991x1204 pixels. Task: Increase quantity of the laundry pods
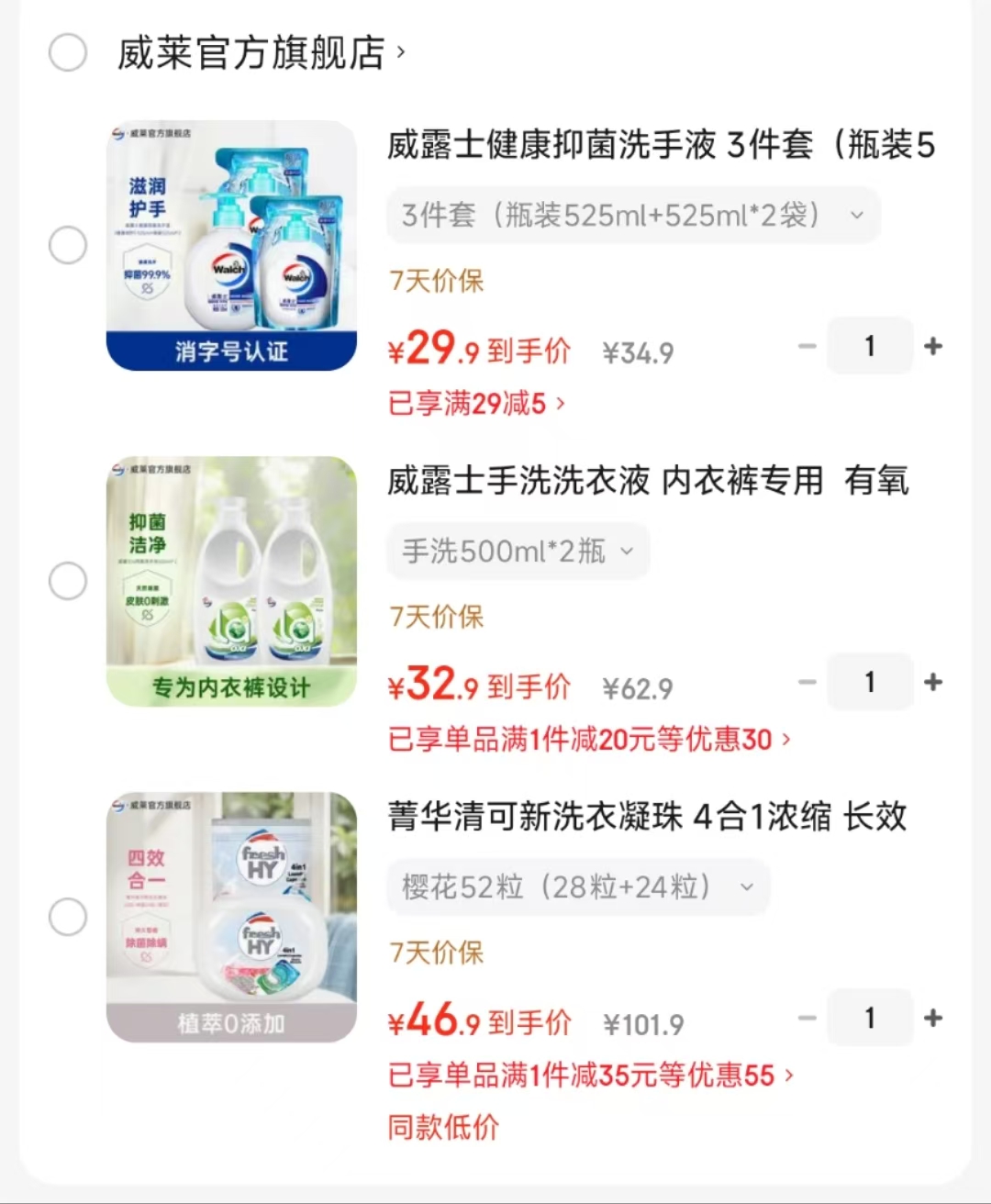click(x=932, y=1018)
